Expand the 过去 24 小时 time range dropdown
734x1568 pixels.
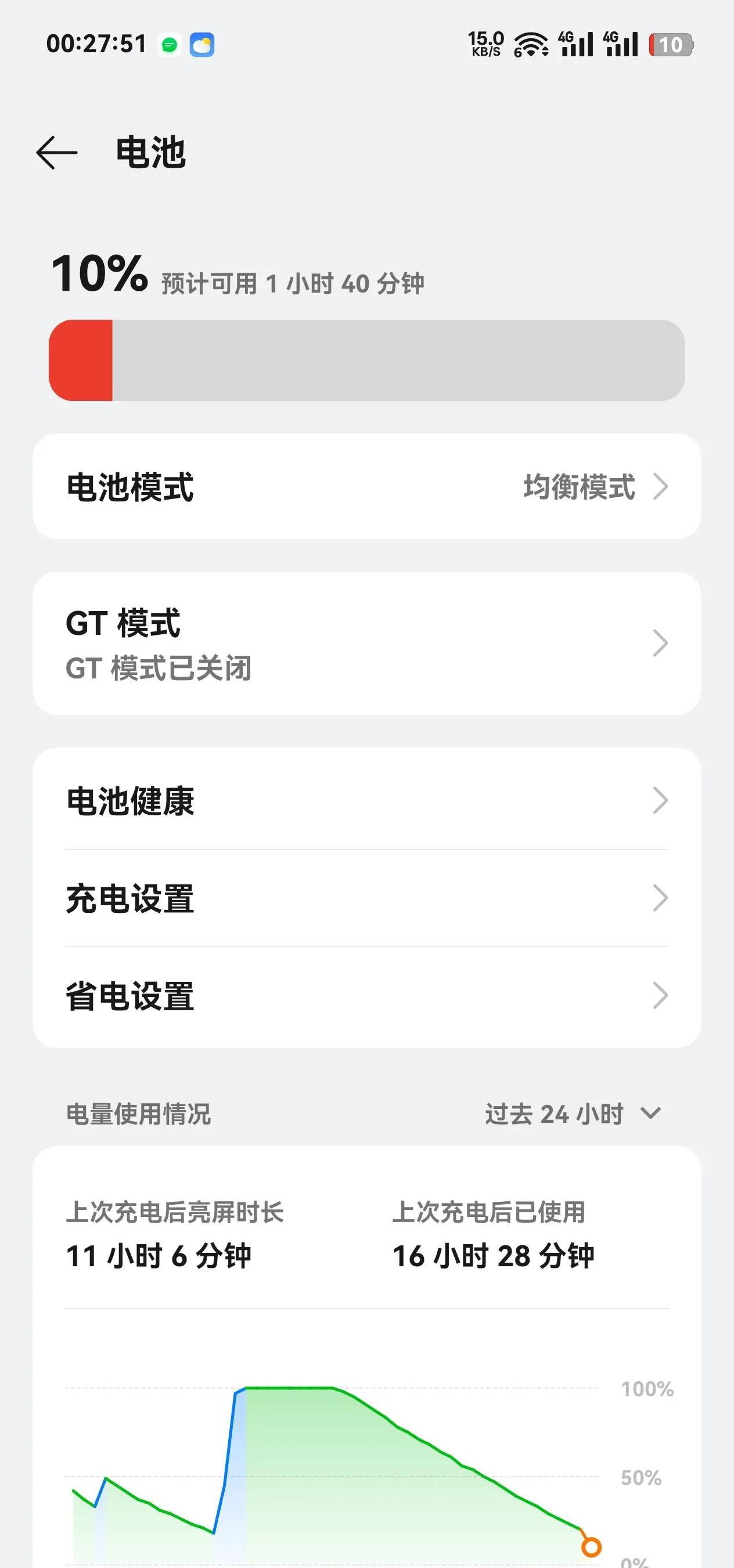[x=573, y=1114]
